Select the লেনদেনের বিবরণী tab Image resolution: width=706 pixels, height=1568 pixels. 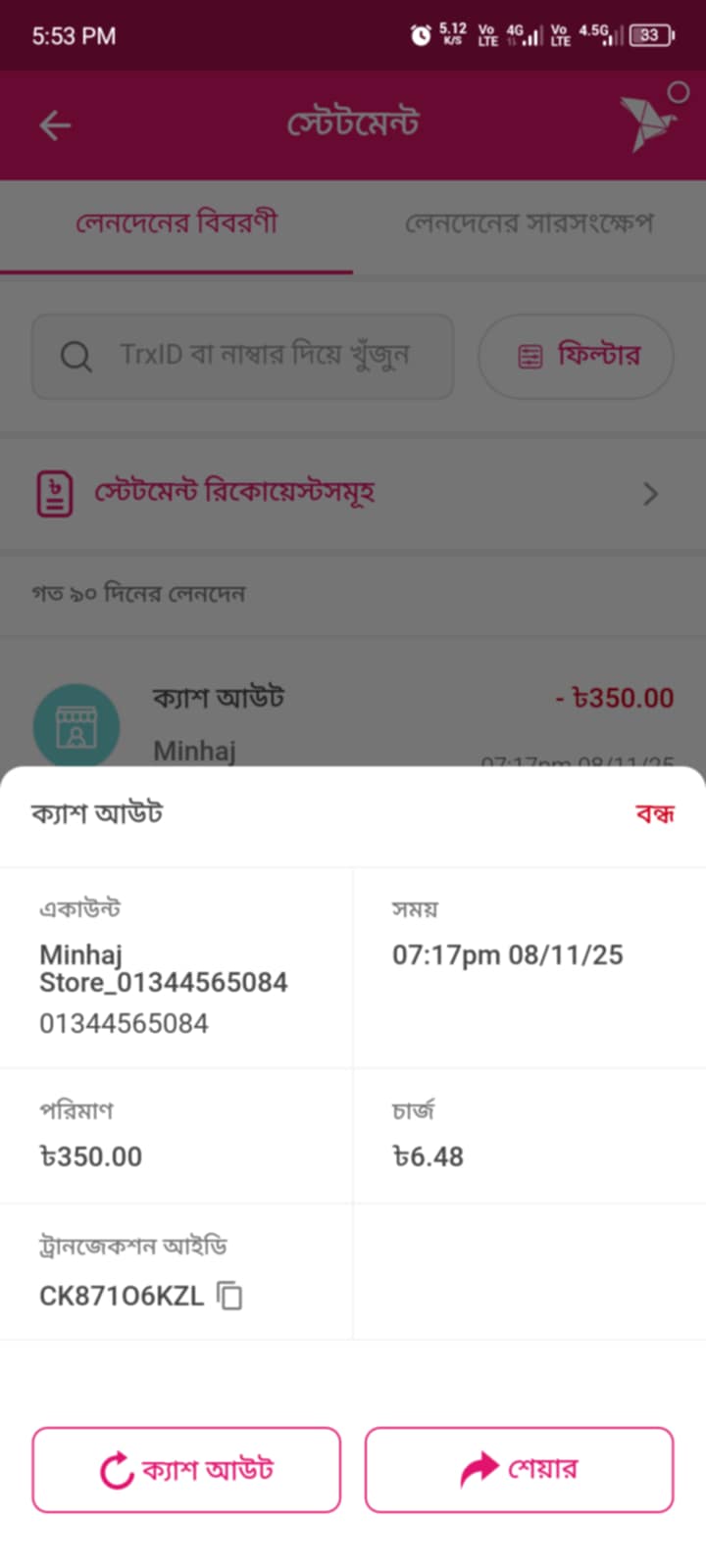(176, 223)
